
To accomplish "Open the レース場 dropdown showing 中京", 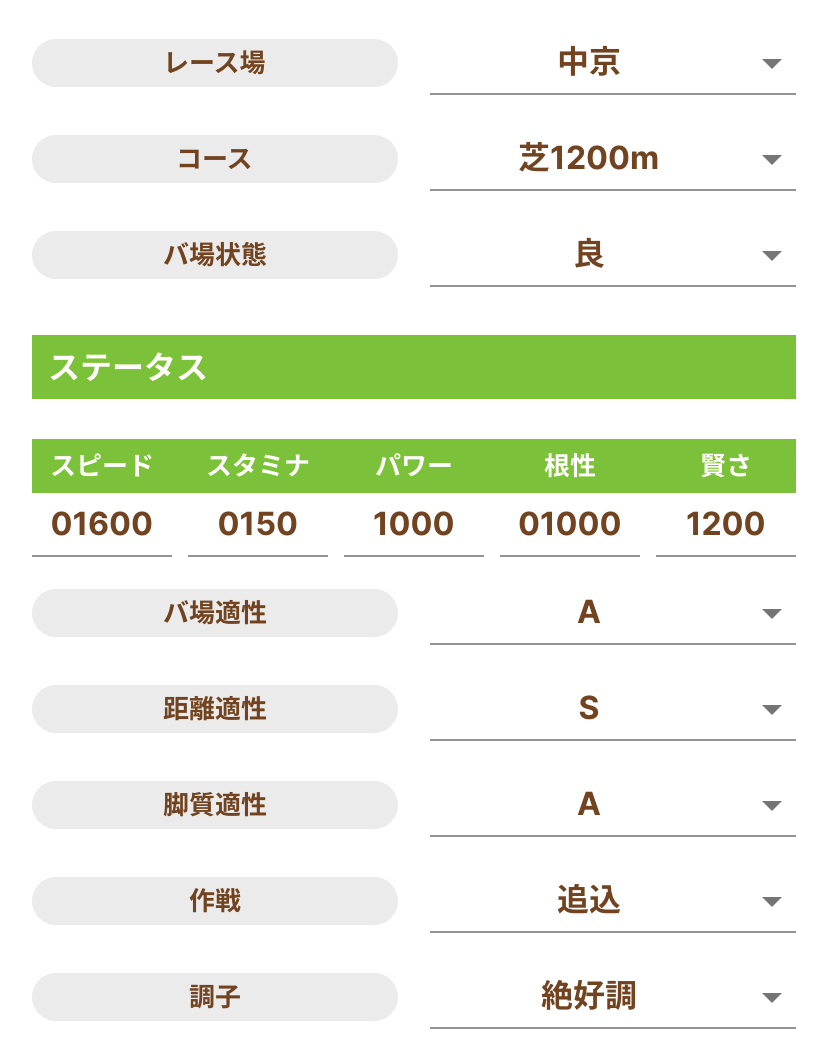I will pos(612,63).
